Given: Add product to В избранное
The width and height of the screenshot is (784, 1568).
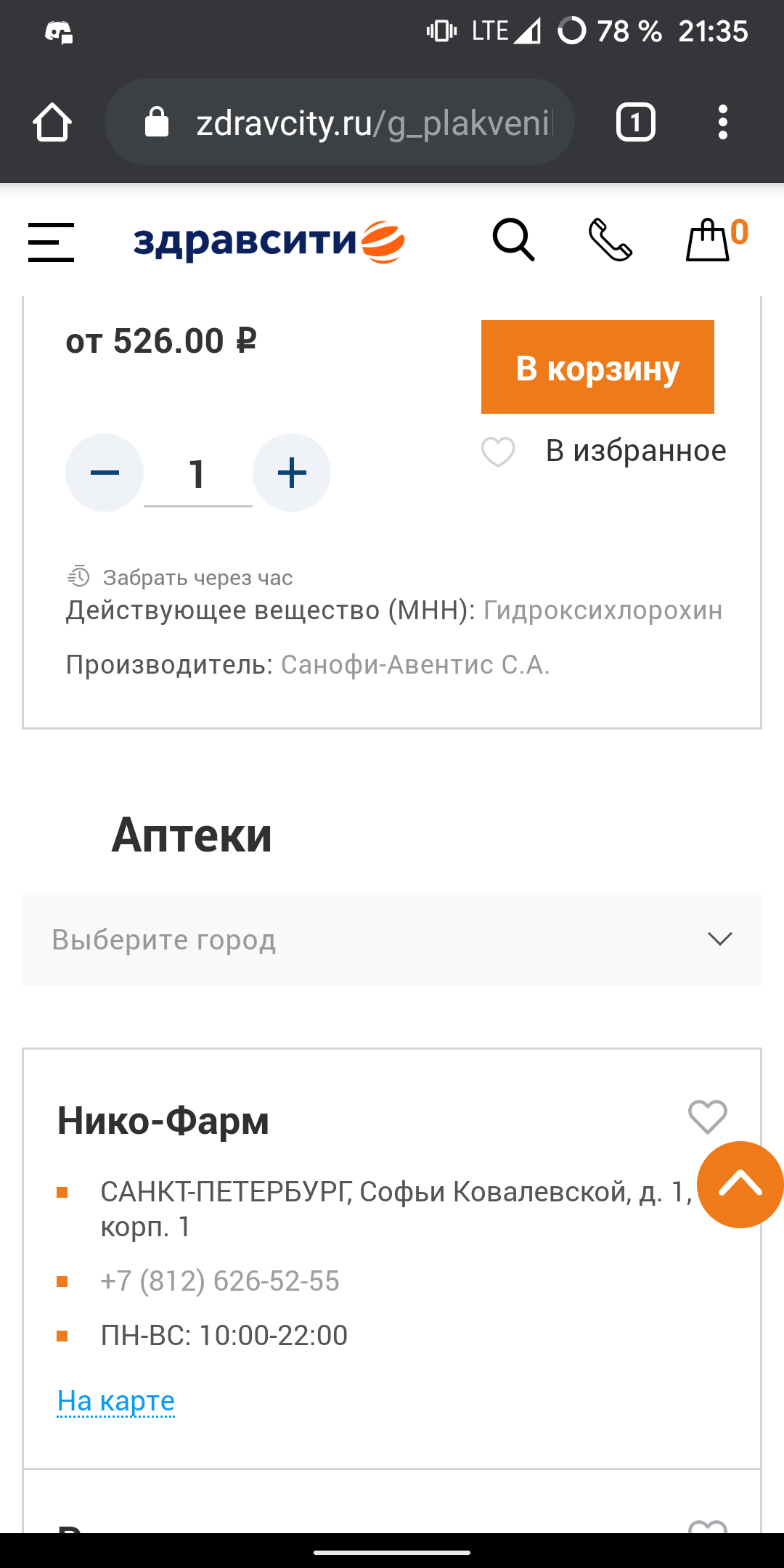Looking at the screenshot, I should [604, 452].
